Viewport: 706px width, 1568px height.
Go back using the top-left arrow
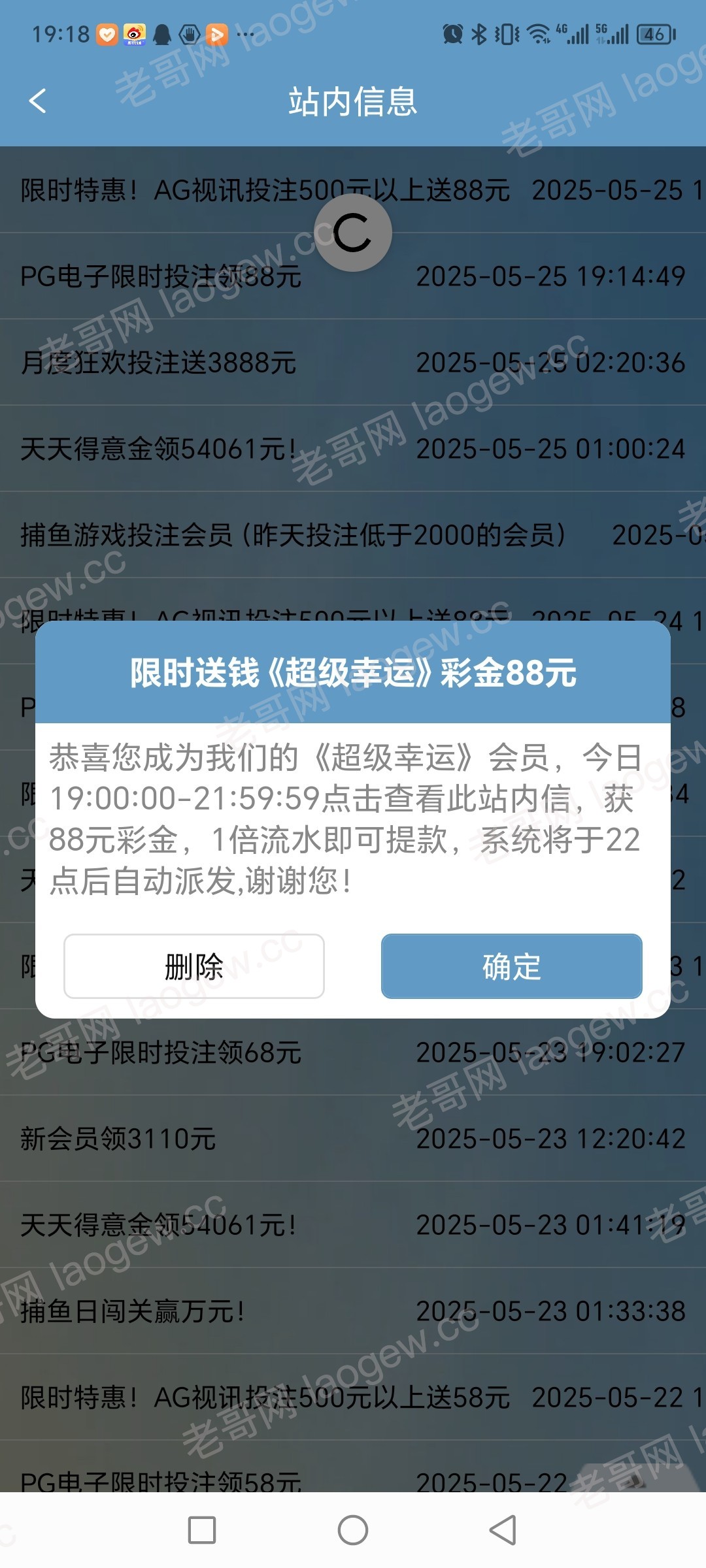pyautogui.click(x=38, y=101)
